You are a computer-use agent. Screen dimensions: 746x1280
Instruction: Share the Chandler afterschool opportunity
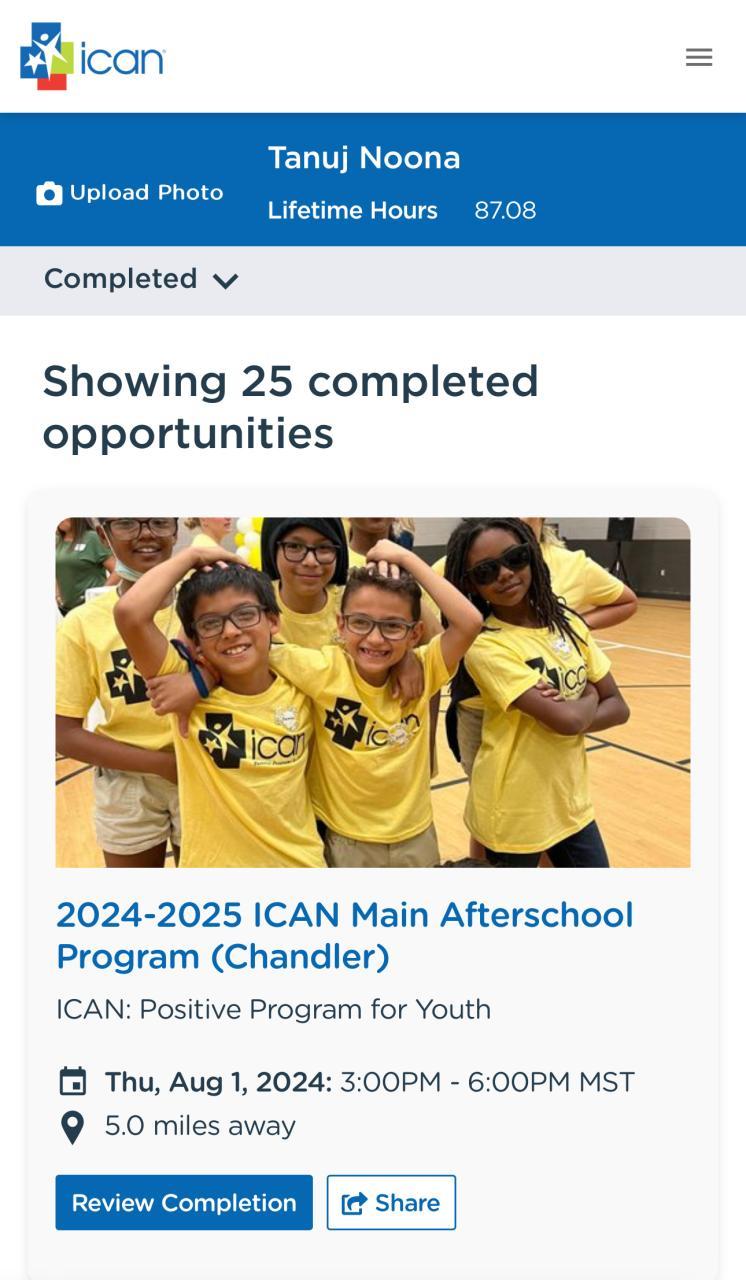click(391, 1202)
